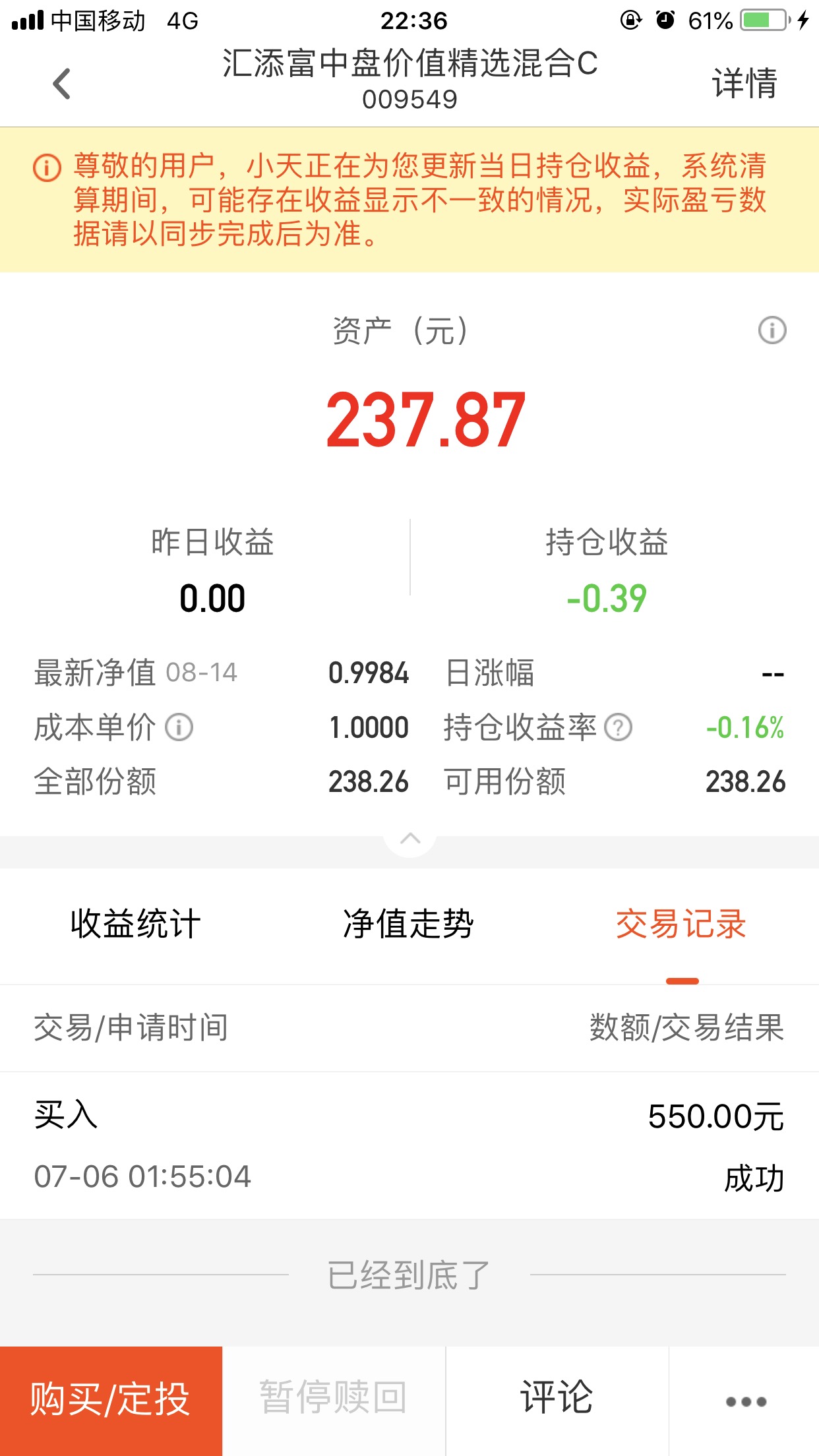The image size is (819, 1456).
Task: Collapse the asset summary panel
Action: click(409, 837)
